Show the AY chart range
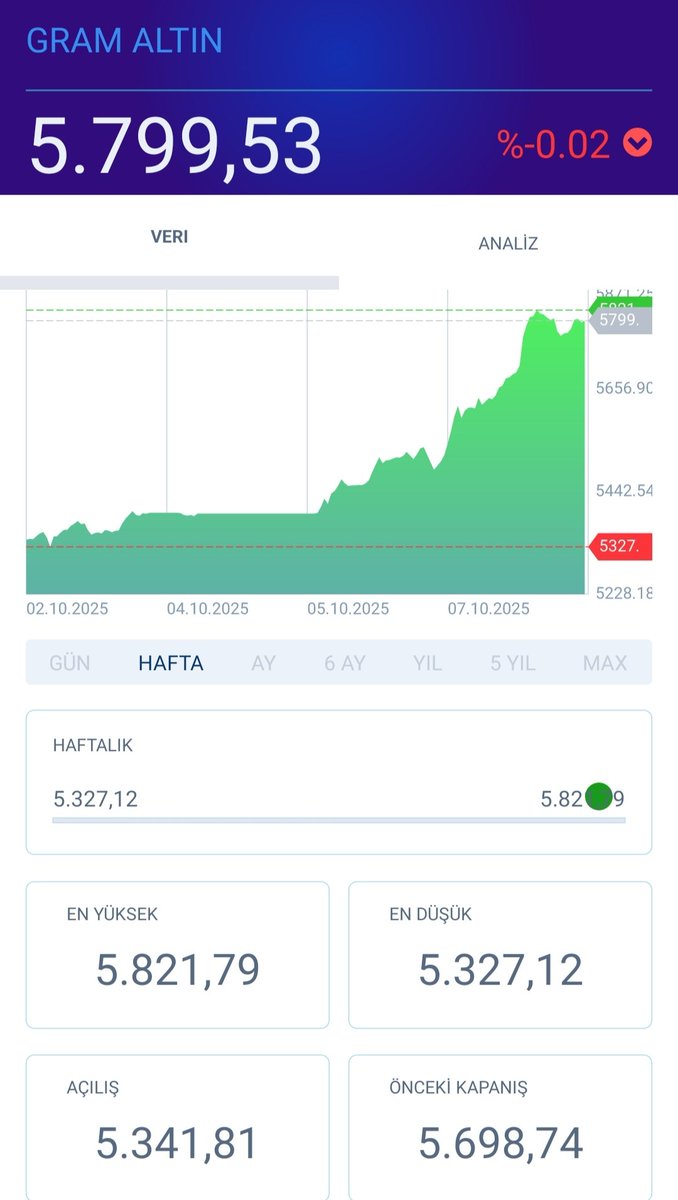 [263, 663]
